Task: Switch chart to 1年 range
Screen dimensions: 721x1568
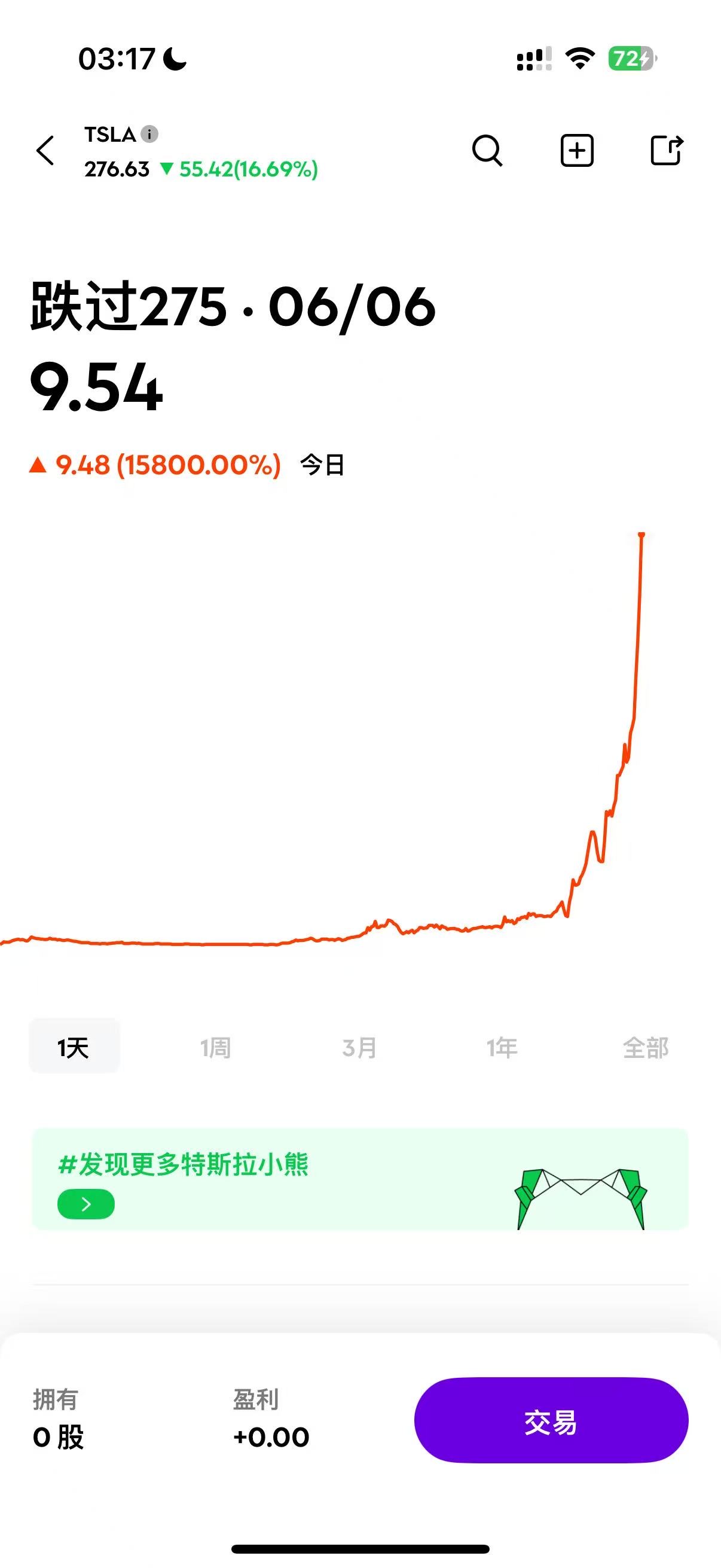Action: 502,1048
